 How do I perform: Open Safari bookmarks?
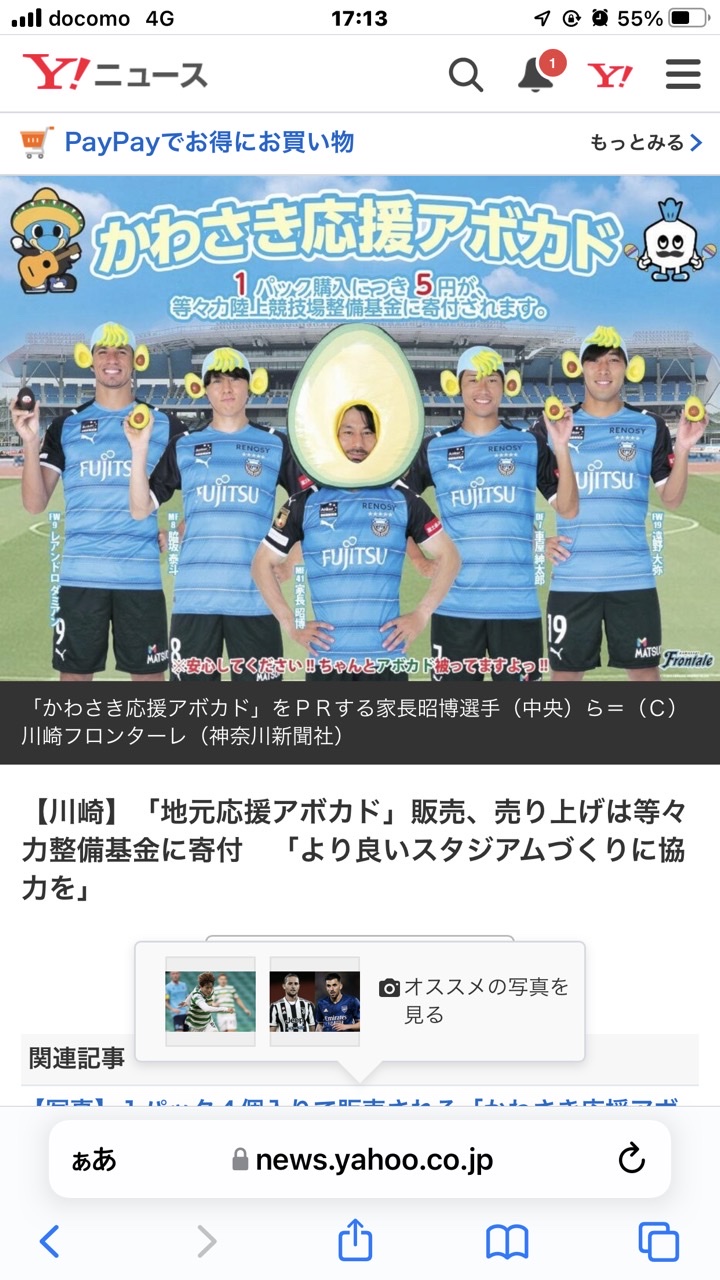coord(507,1241)
